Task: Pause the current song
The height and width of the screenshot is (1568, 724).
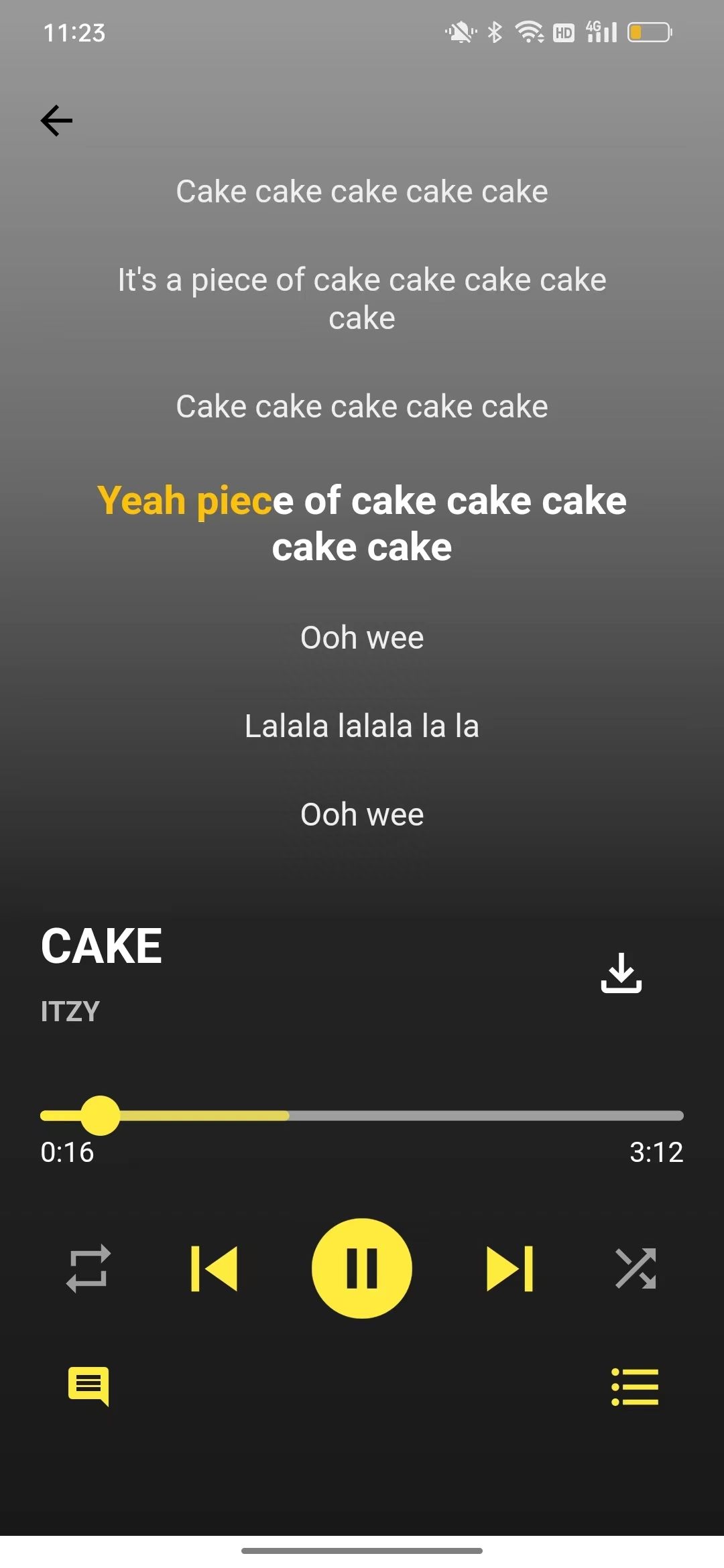Action: point(362,1268)
